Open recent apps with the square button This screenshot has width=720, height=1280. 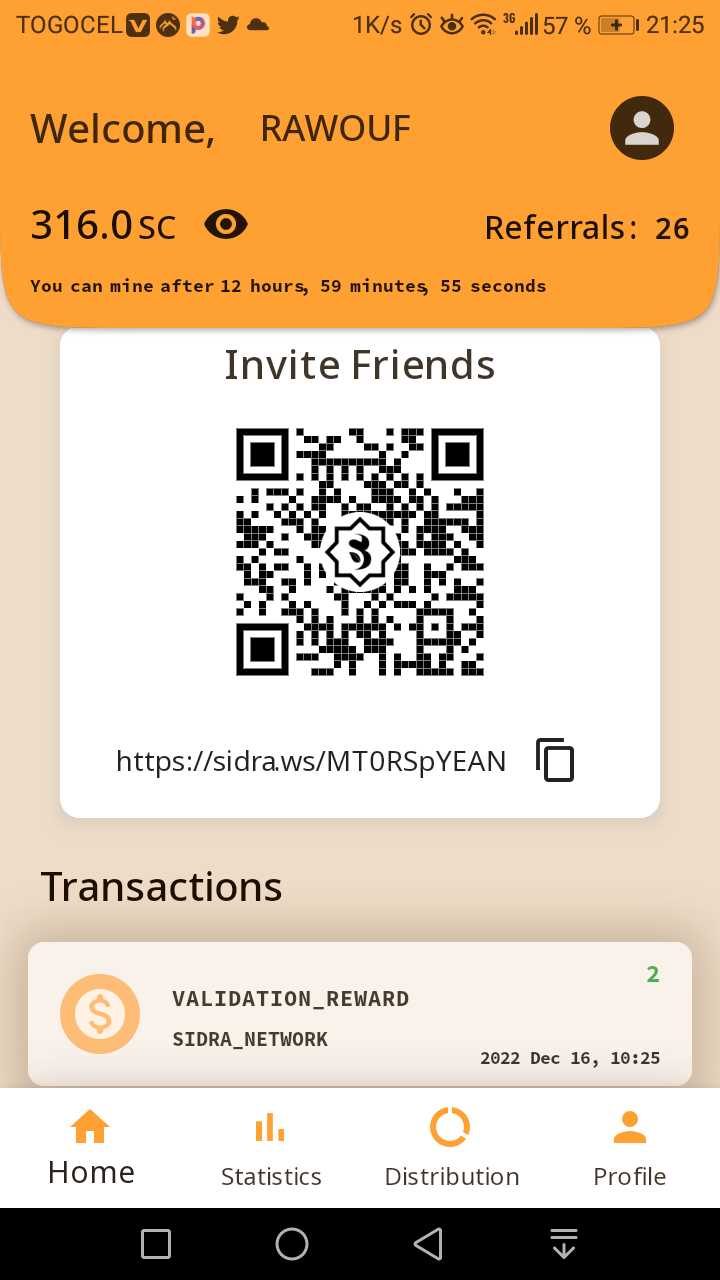[x=156, y=1244]
